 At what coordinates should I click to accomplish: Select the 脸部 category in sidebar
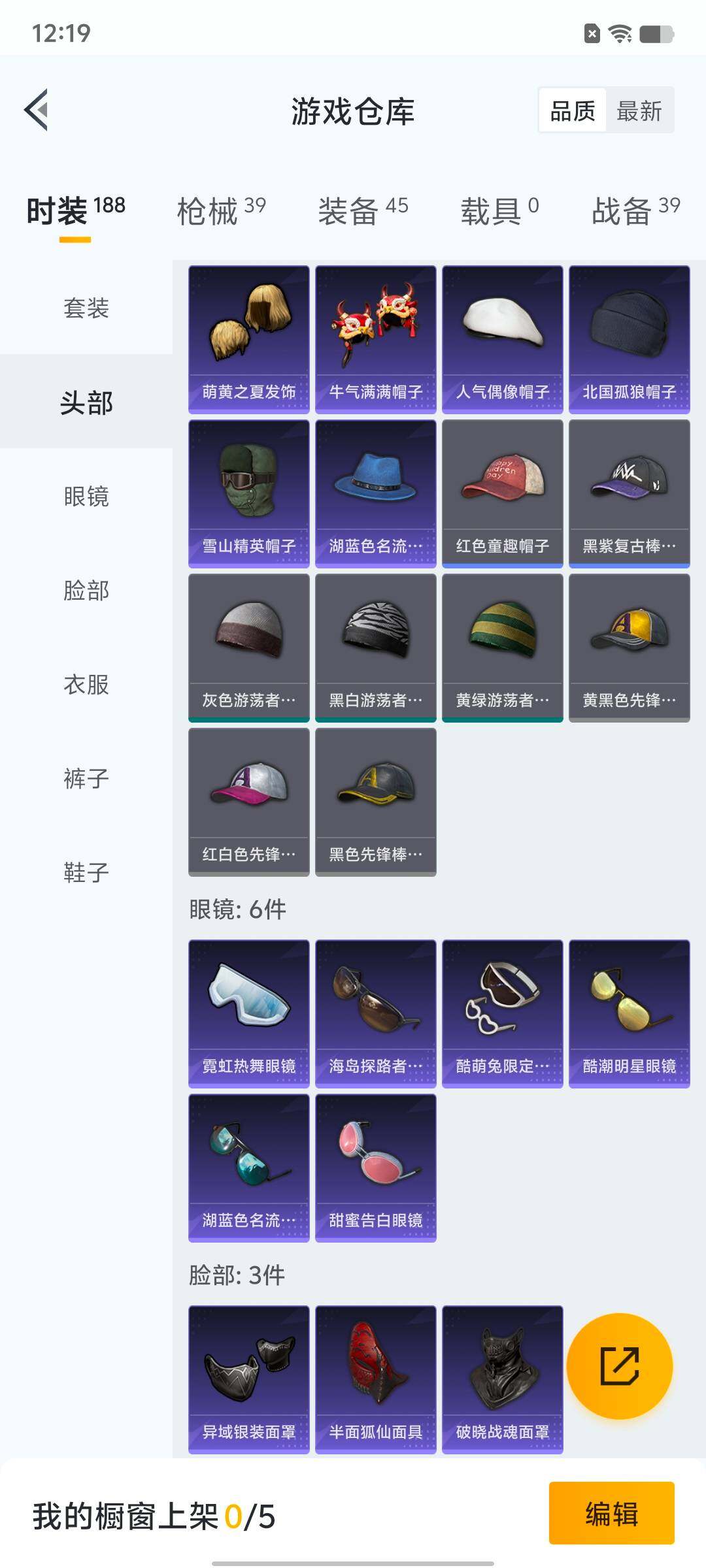(x=86, y=591)
